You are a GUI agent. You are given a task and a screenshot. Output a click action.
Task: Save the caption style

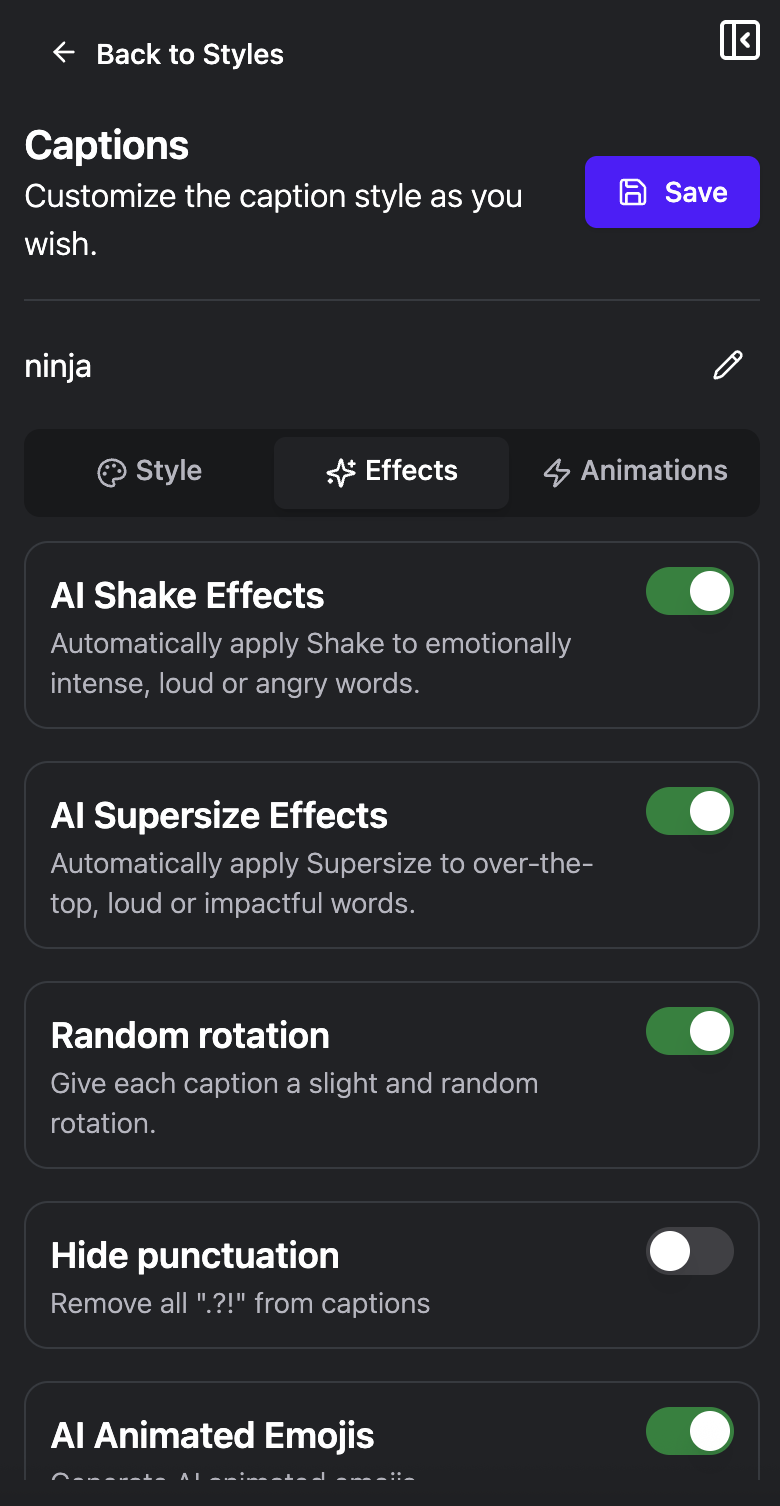coord(672,192)
